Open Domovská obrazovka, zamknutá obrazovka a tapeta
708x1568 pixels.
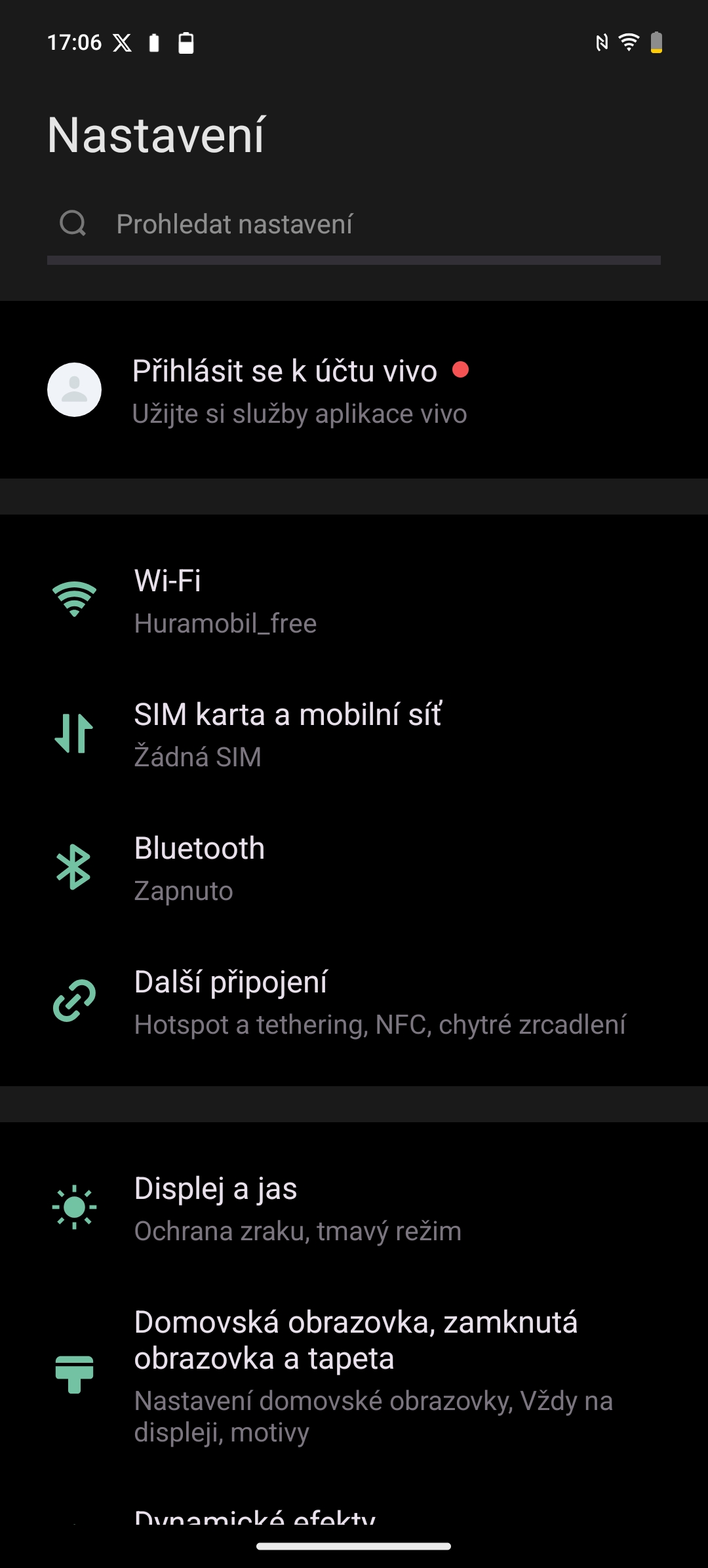pyautogui.click(x=354, y=1375)
